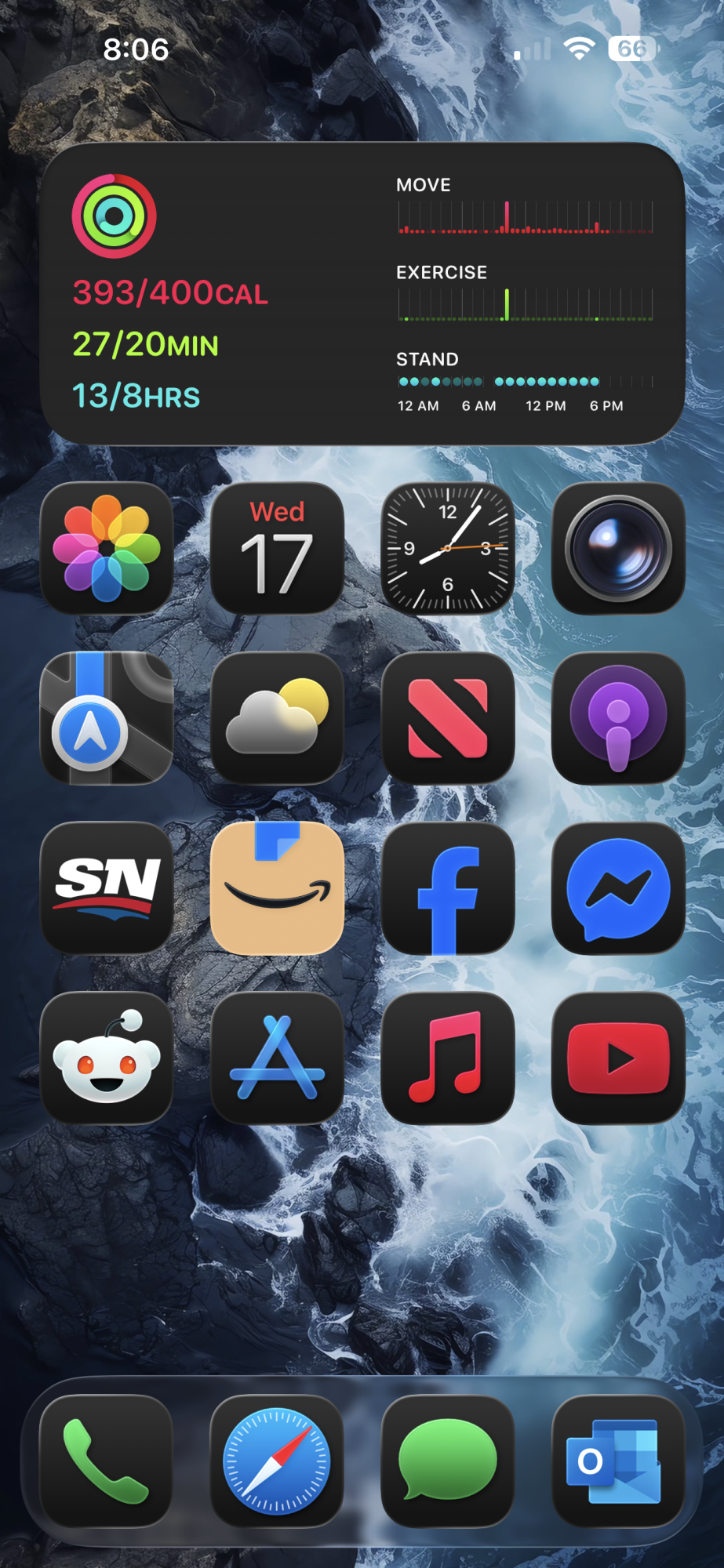Launch the Amazon shopping app

tap(277, 888)
